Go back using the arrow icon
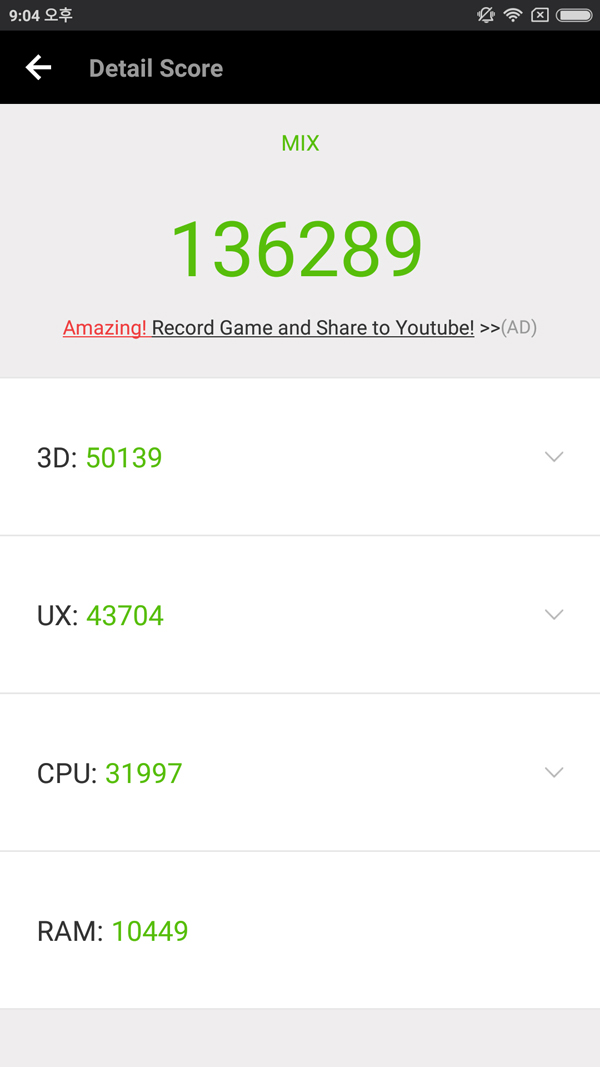600x1067 pixels. [x=38, y=67]
